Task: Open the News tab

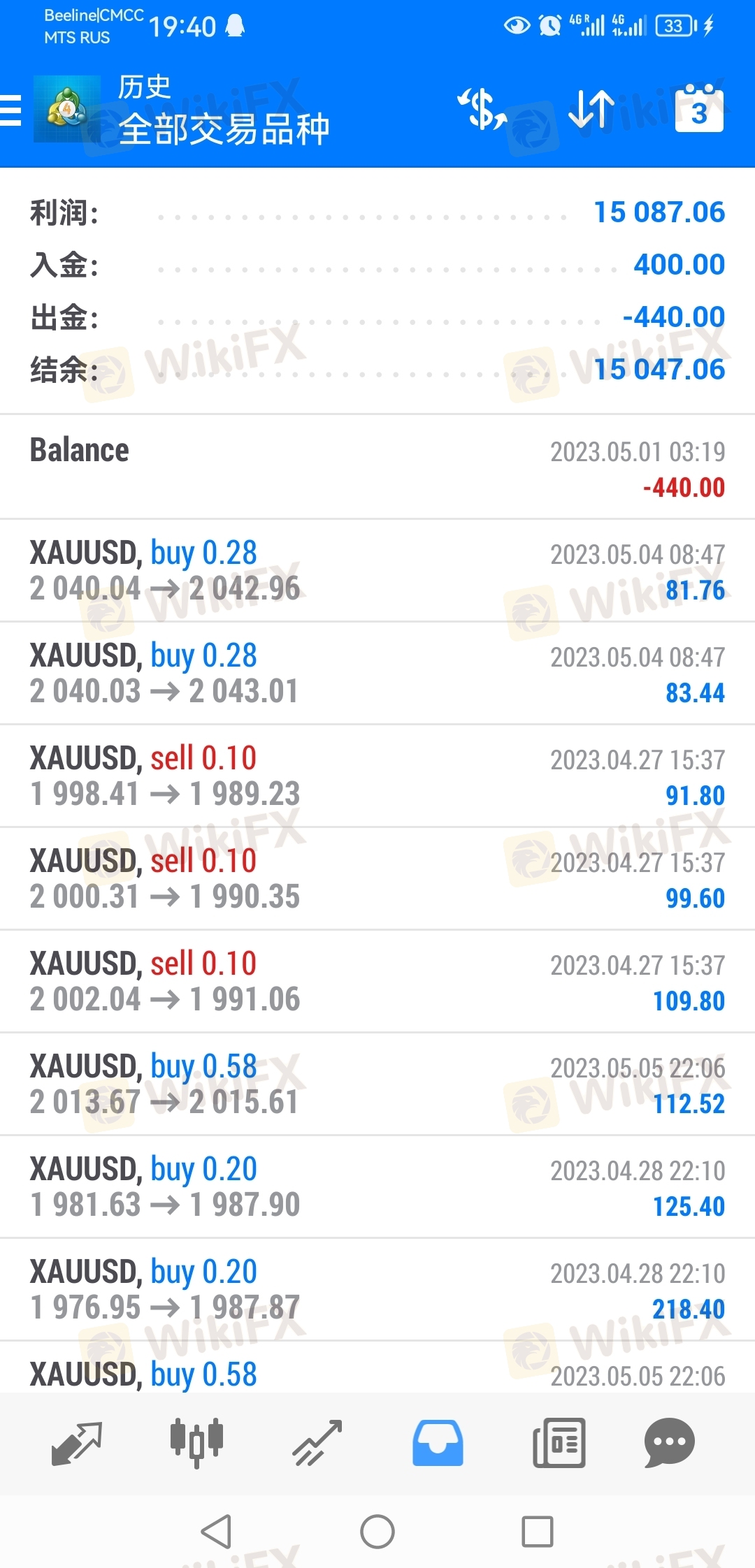Action: pyautogui.click(x=559, y=1443)
